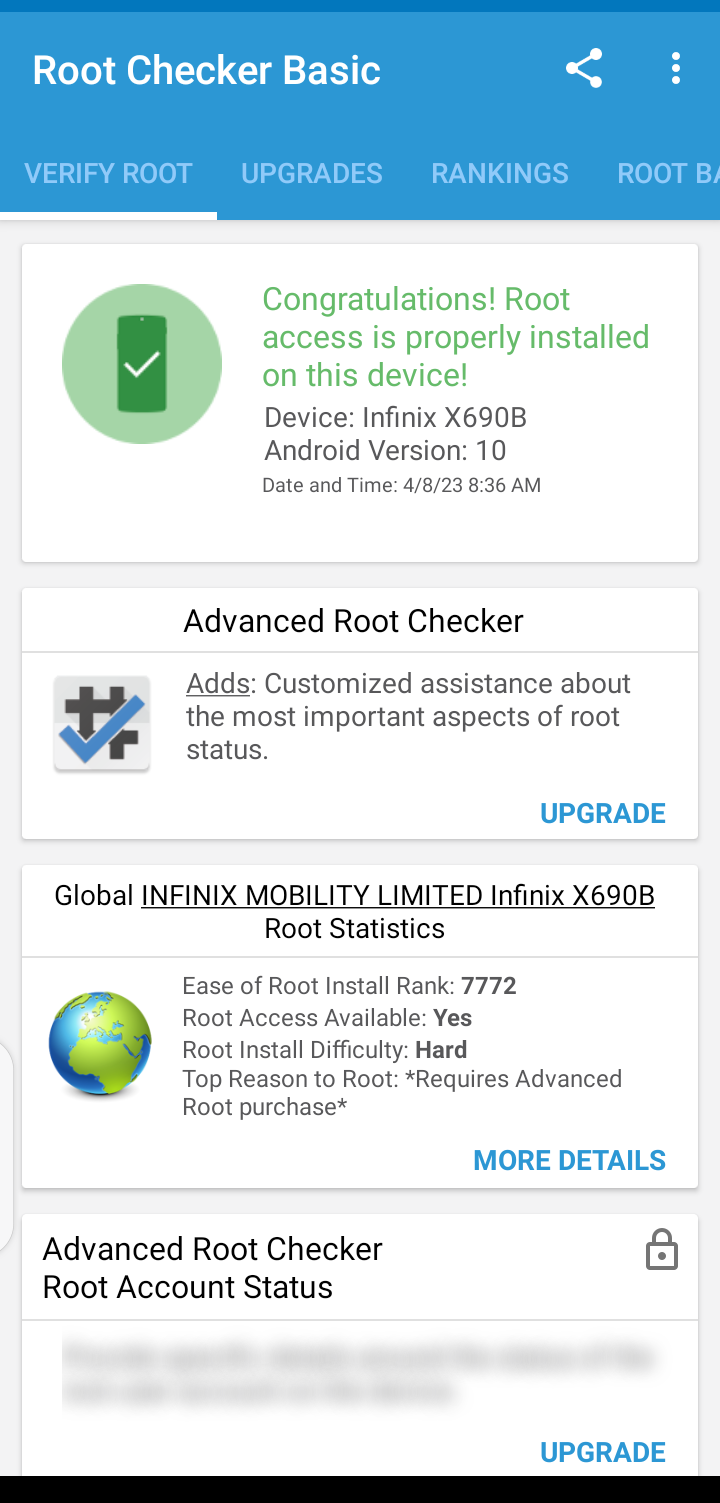The image size is (720, 1503).
Task: Open More Details for root statistics
Action: click(x=570, y=1160)
